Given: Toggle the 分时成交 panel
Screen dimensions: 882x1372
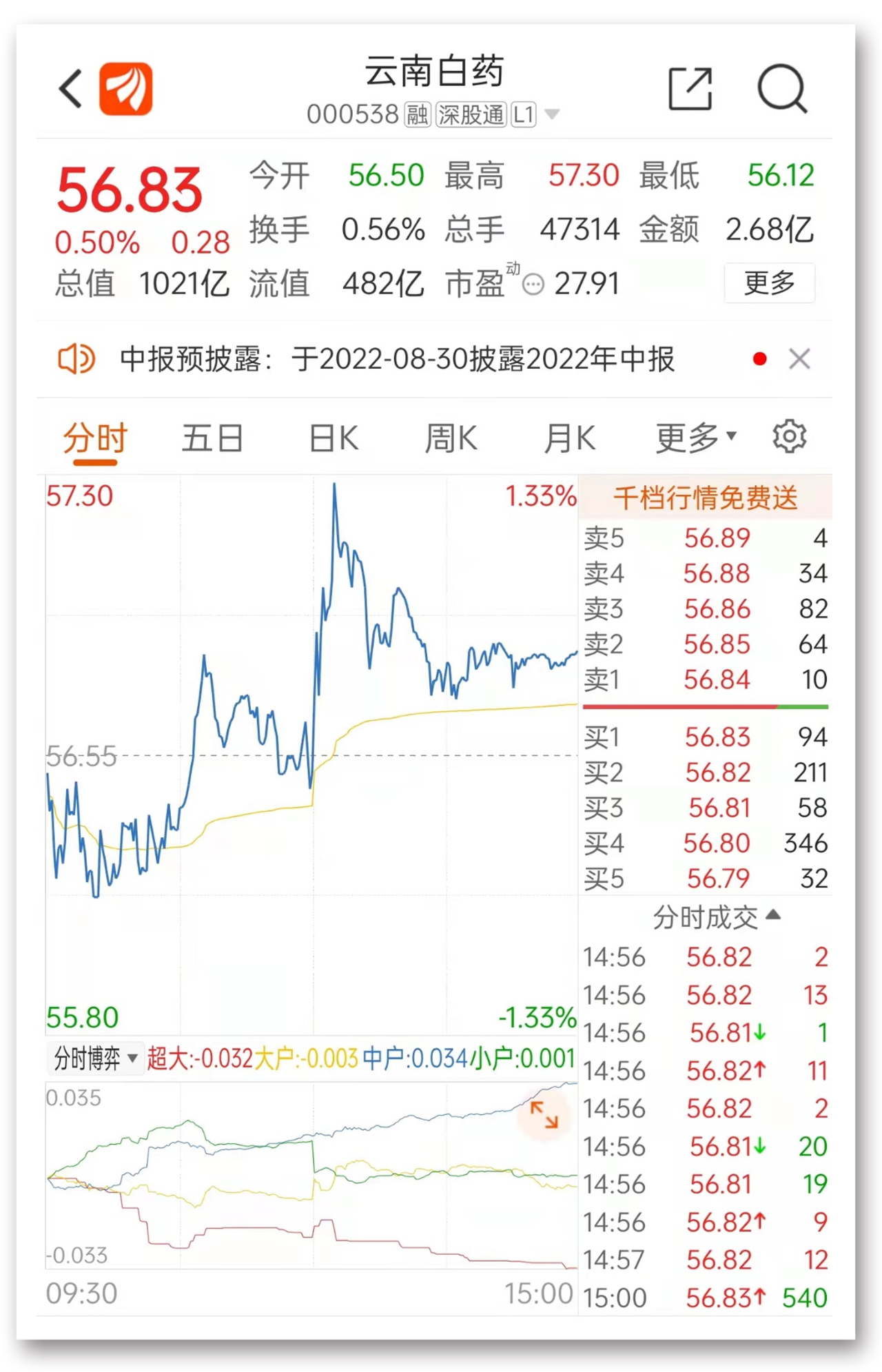Looking at the screenshot, I should coord(715,917).
